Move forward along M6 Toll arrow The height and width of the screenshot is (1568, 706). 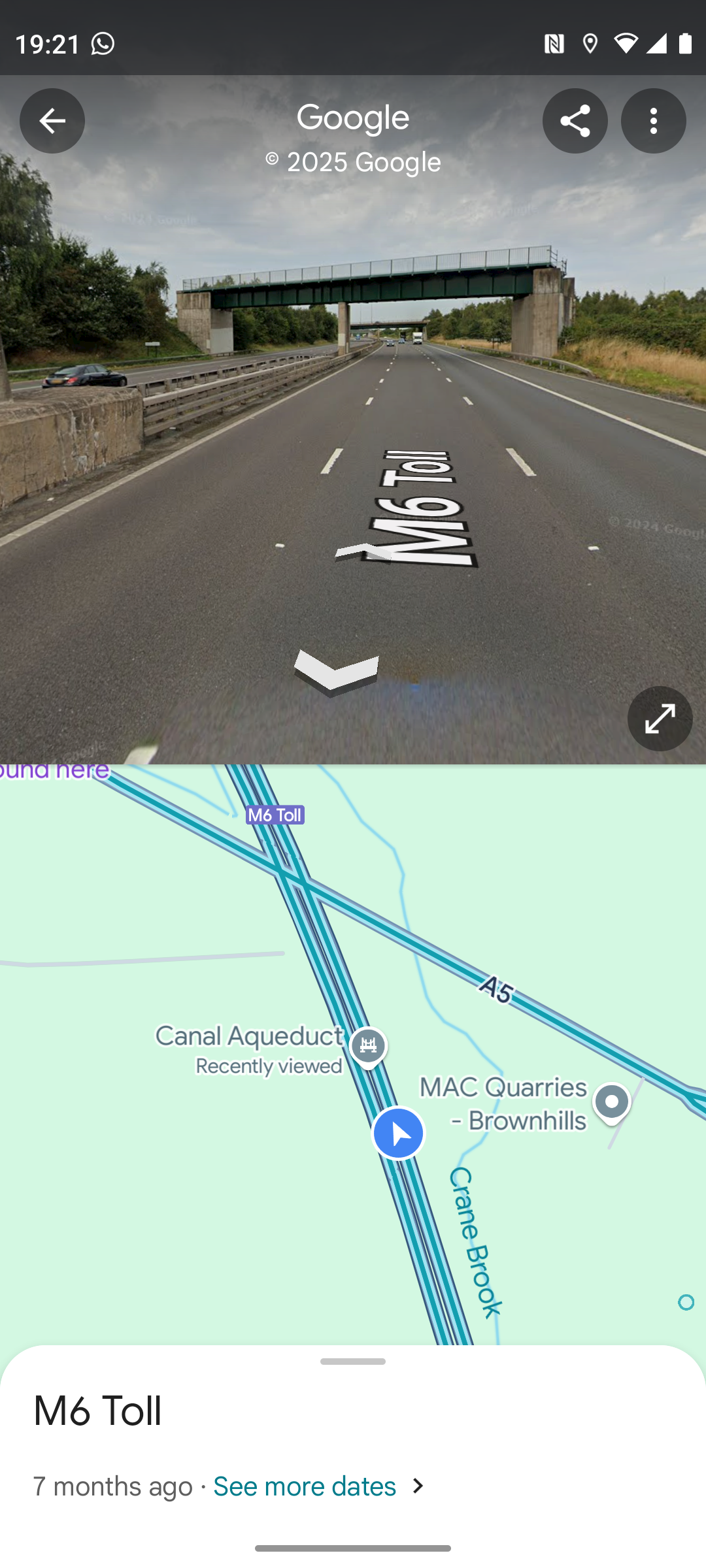pyautogui.click(x=363, y=552)
